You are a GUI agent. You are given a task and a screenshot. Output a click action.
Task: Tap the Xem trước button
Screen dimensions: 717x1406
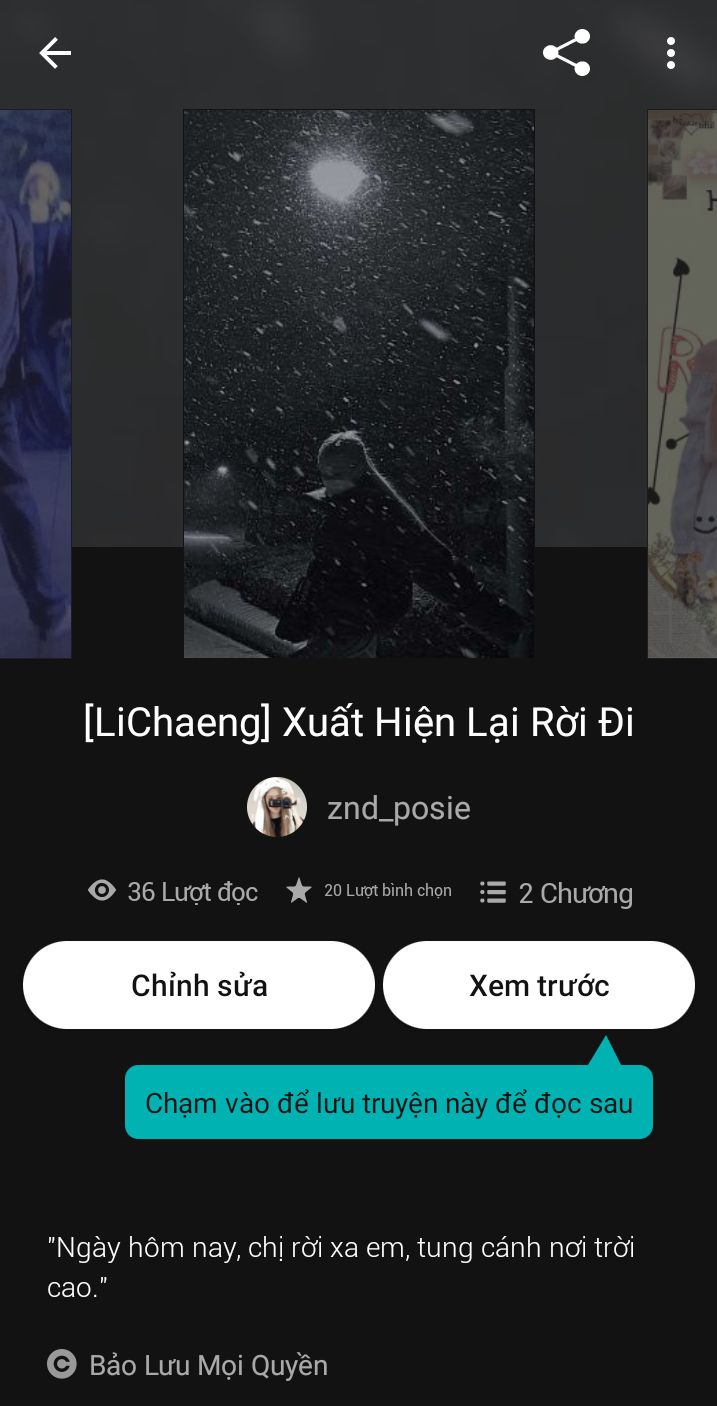point(539,985)
